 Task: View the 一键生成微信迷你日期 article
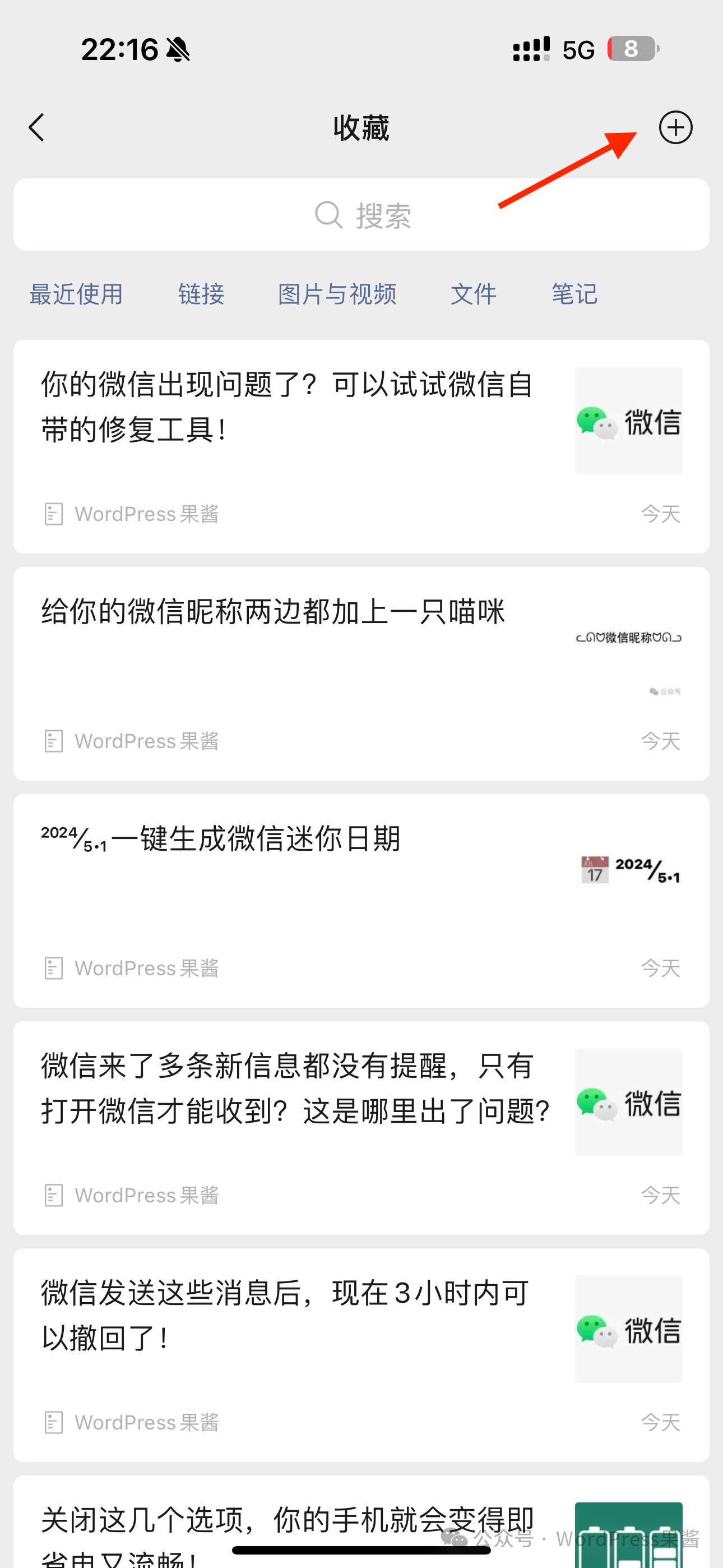[x=256, y=840]
